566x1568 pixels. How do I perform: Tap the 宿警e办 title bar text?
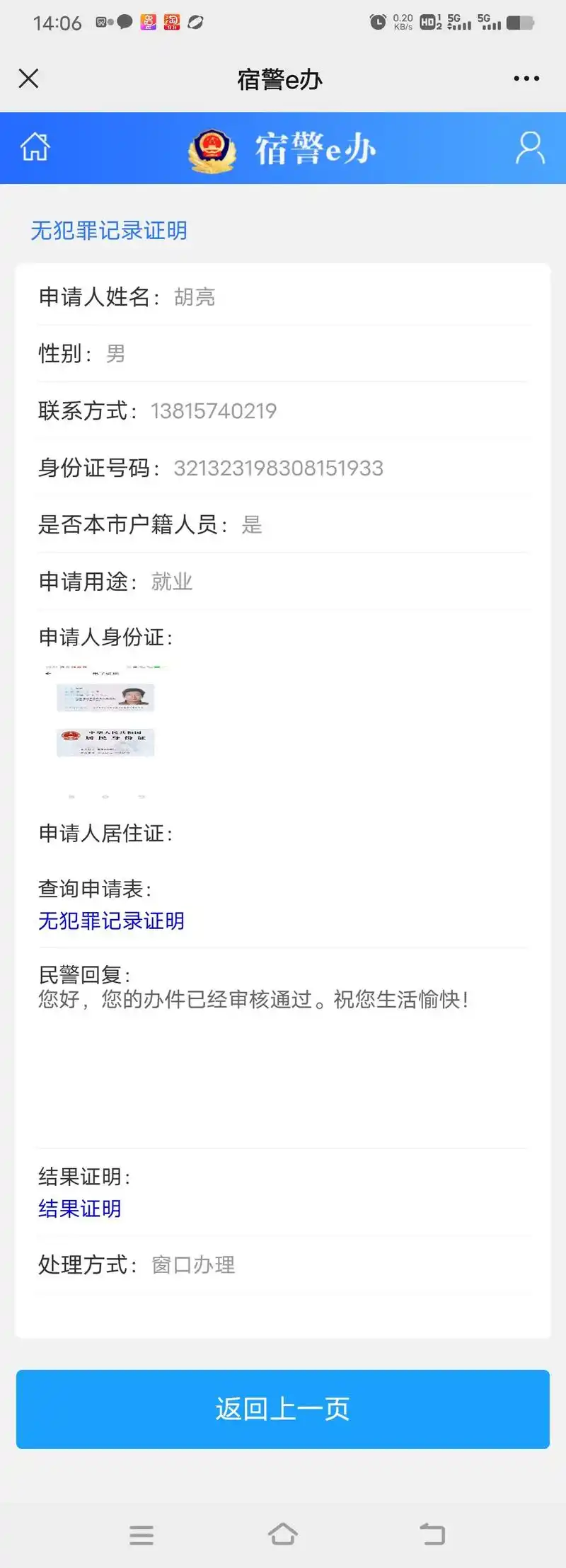pyautogui.click(x=280, y=79)
